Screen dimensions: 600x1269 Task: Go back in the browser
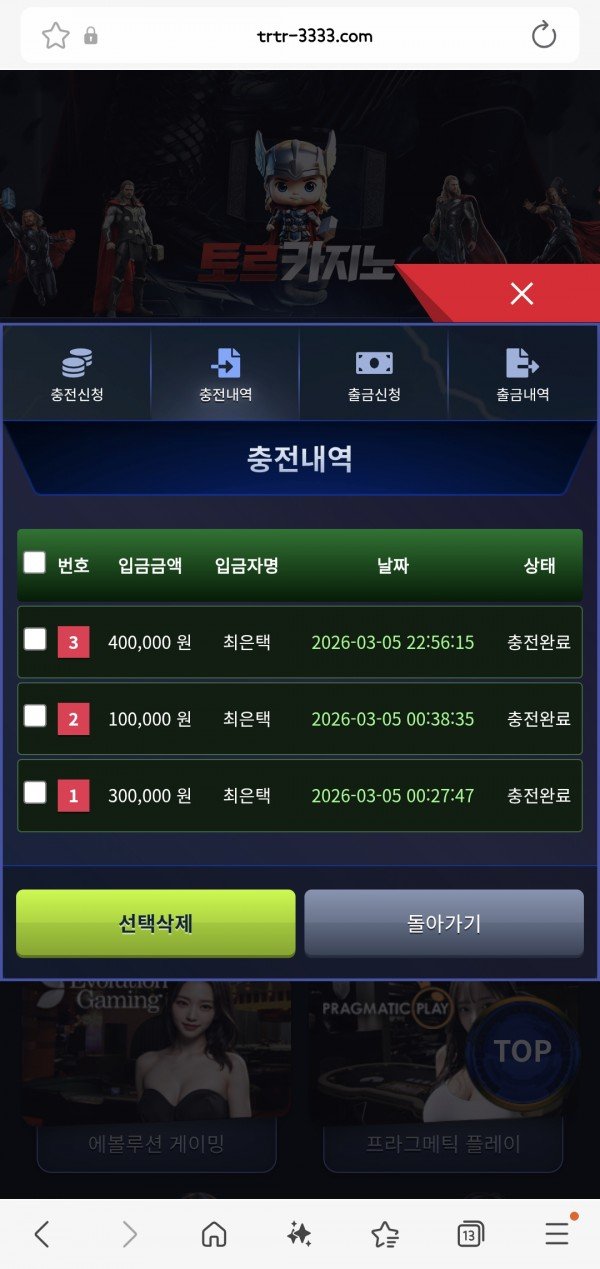click(x=42, y=1235)
